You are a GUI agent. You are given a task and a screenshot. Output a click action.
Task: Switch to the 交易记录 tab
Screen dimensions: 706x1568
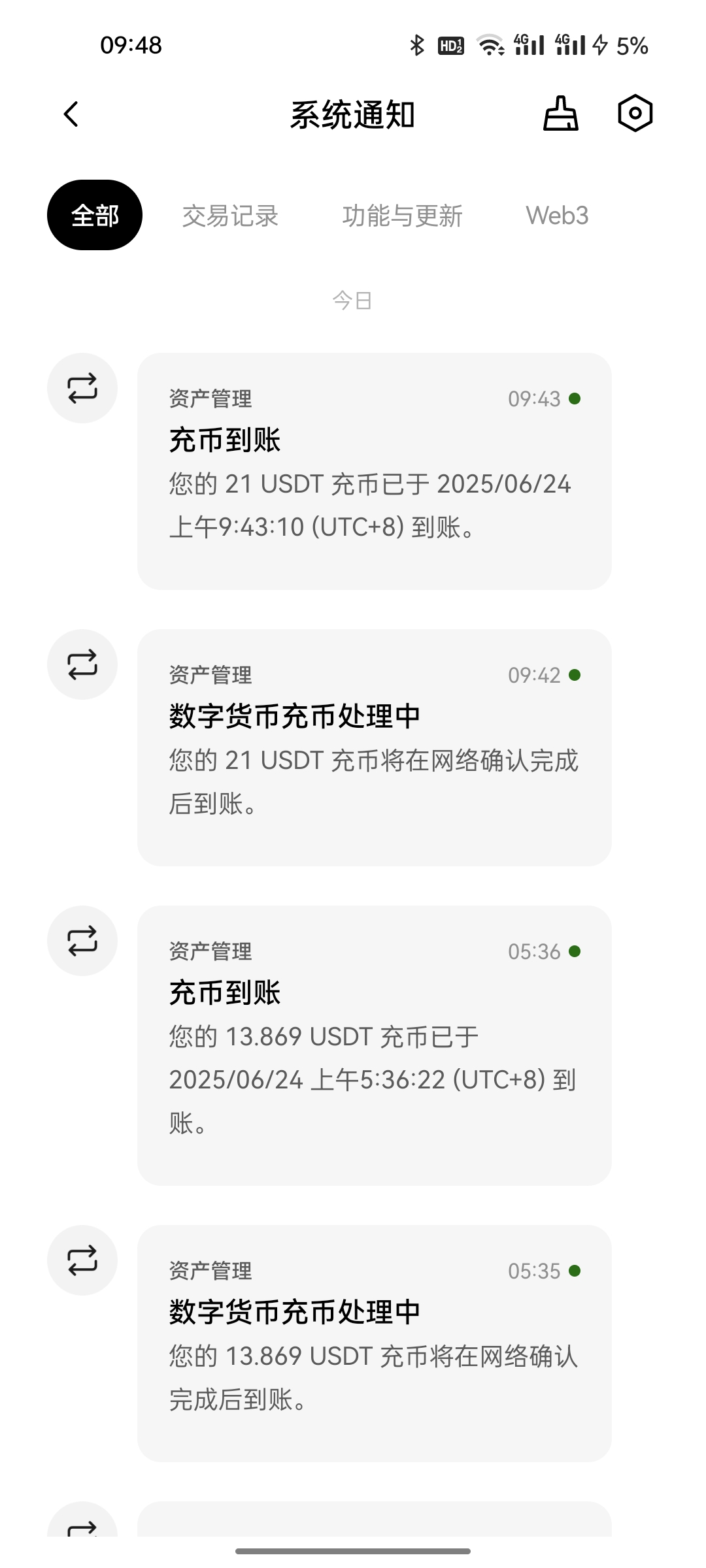[x=230, y=216]
